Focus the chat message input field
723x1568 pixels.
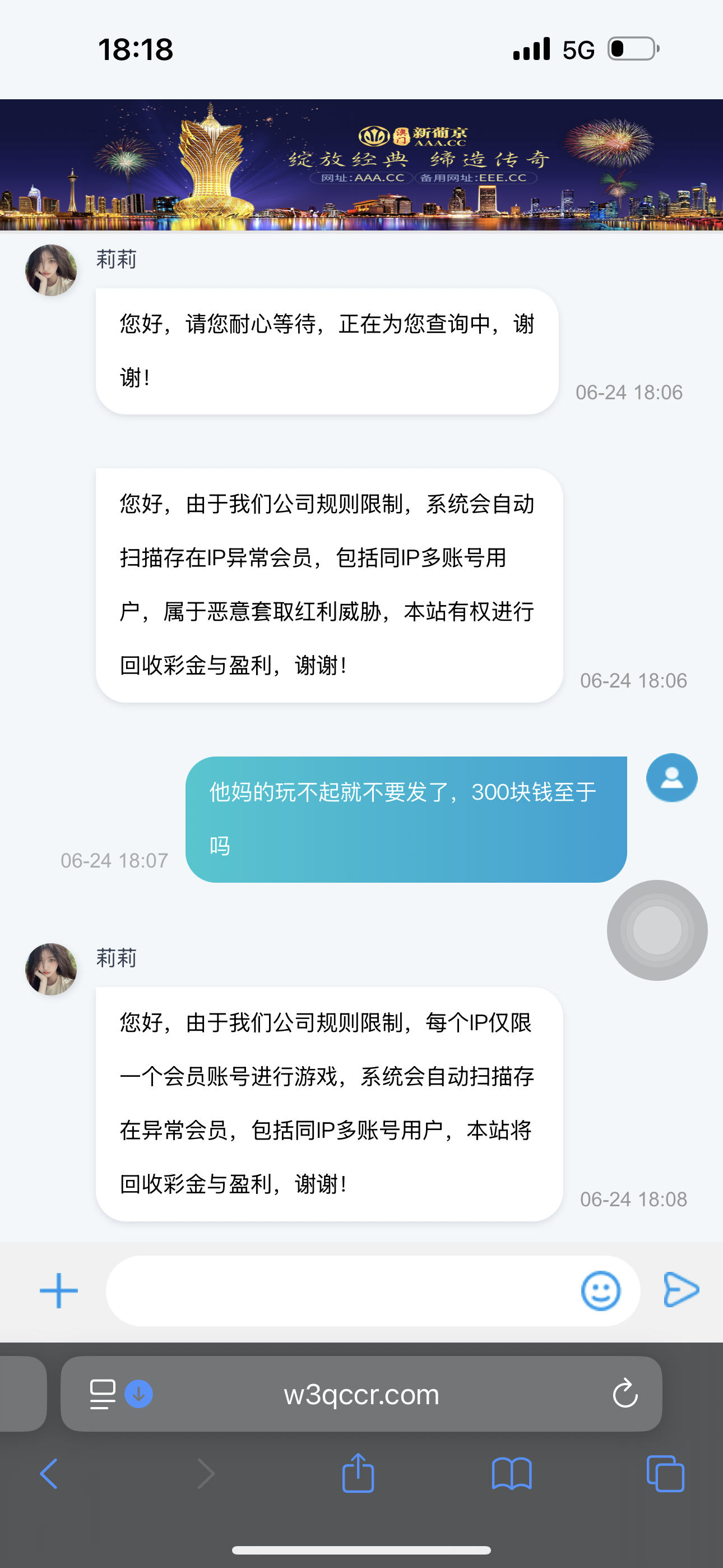(x=341, y=1290)
